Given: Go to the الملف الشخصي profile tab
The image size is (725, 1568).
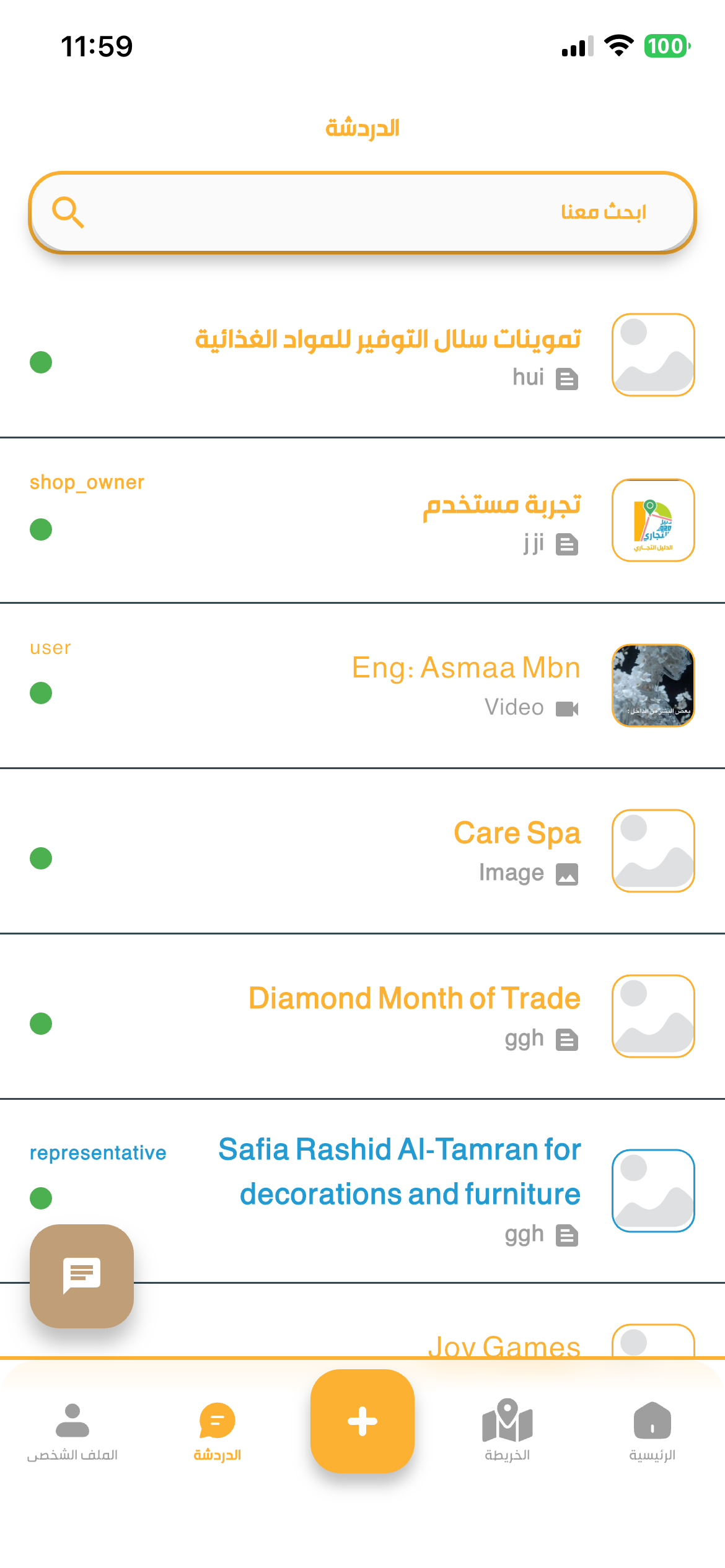Looking at the screenshot, I should [x=72, y=1429].
